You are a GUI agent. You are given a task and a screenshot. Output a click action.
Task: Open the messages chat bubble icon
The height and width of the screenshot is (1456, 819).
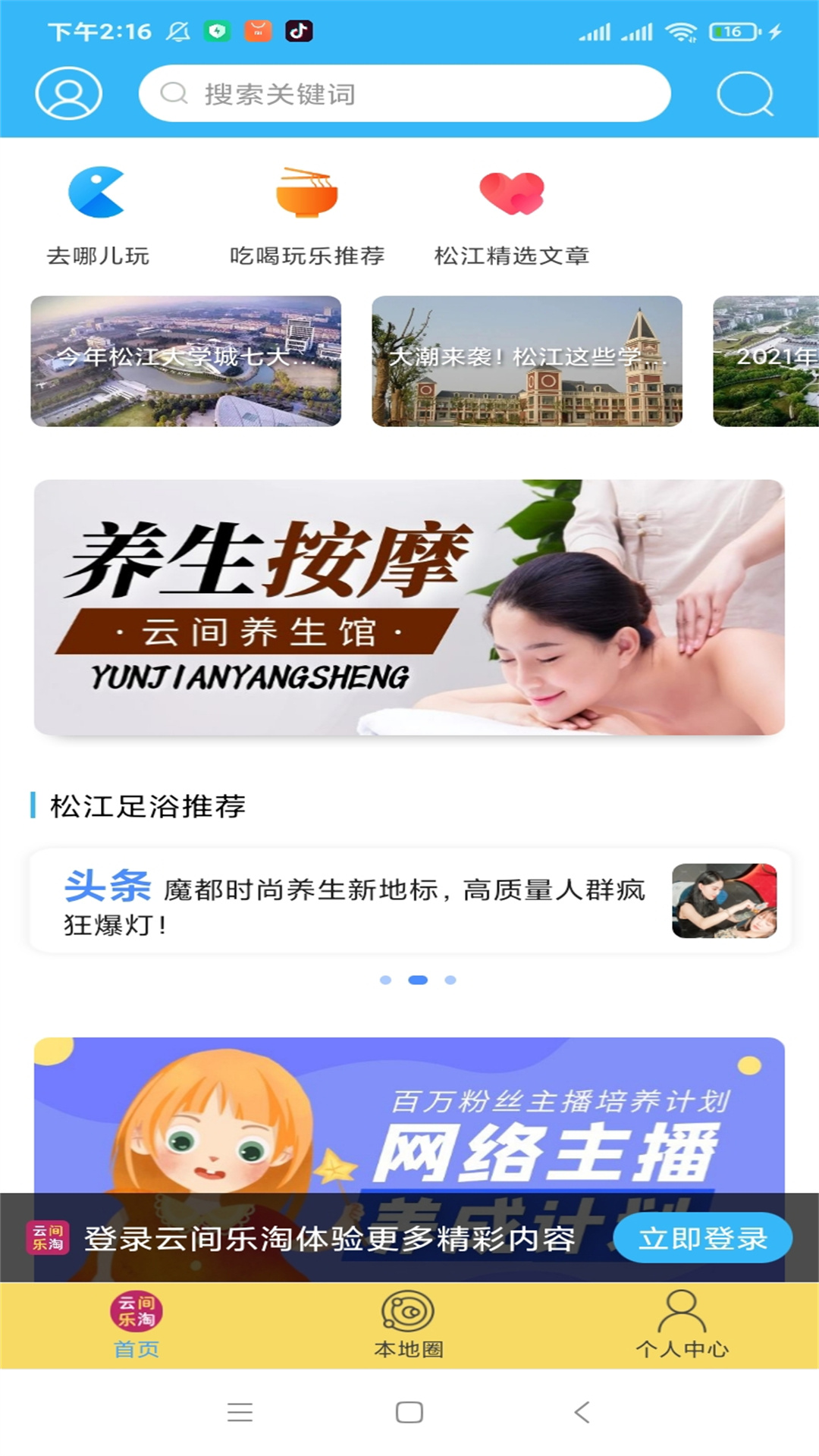[x=745, y=93]
